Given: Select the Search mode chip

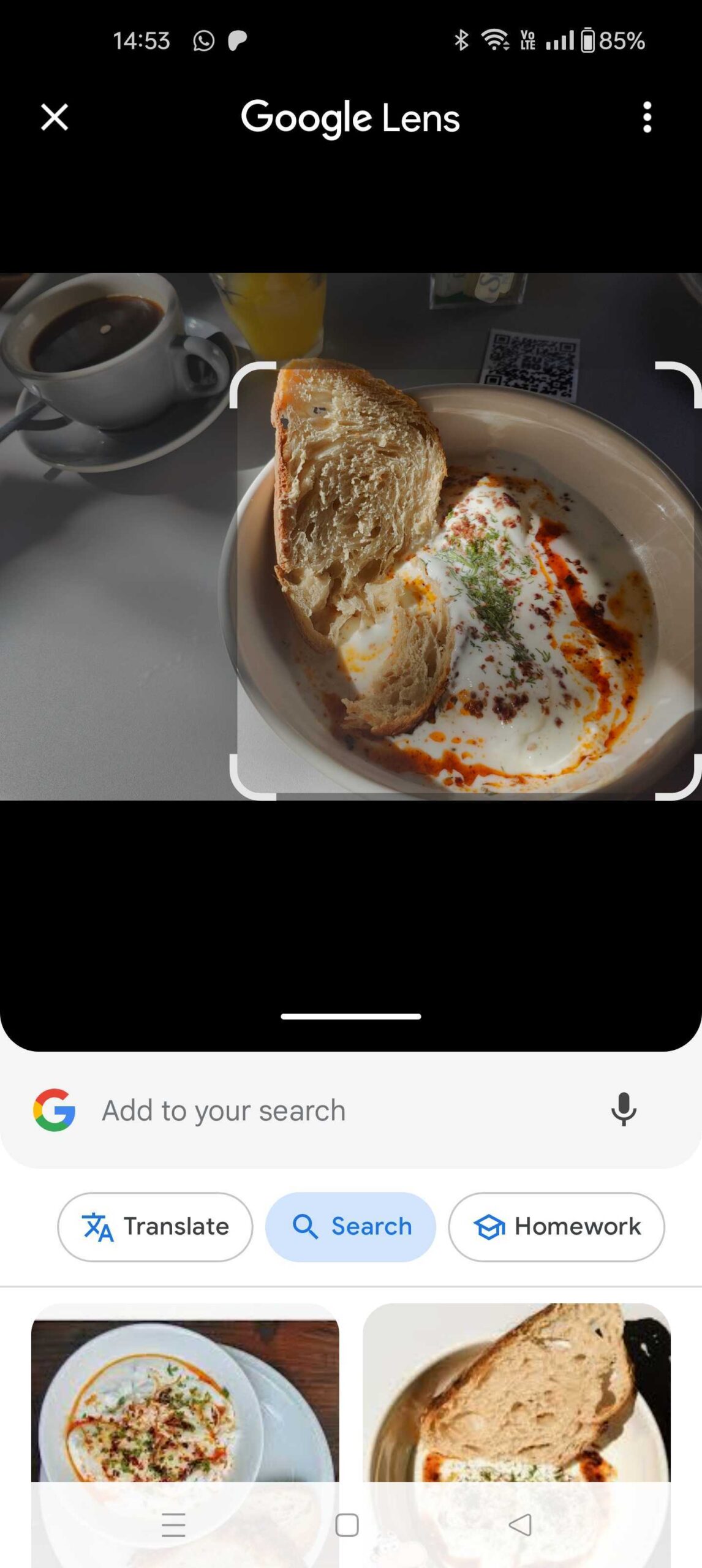Looking at the screenshot, I should [x=350, y=1227].
